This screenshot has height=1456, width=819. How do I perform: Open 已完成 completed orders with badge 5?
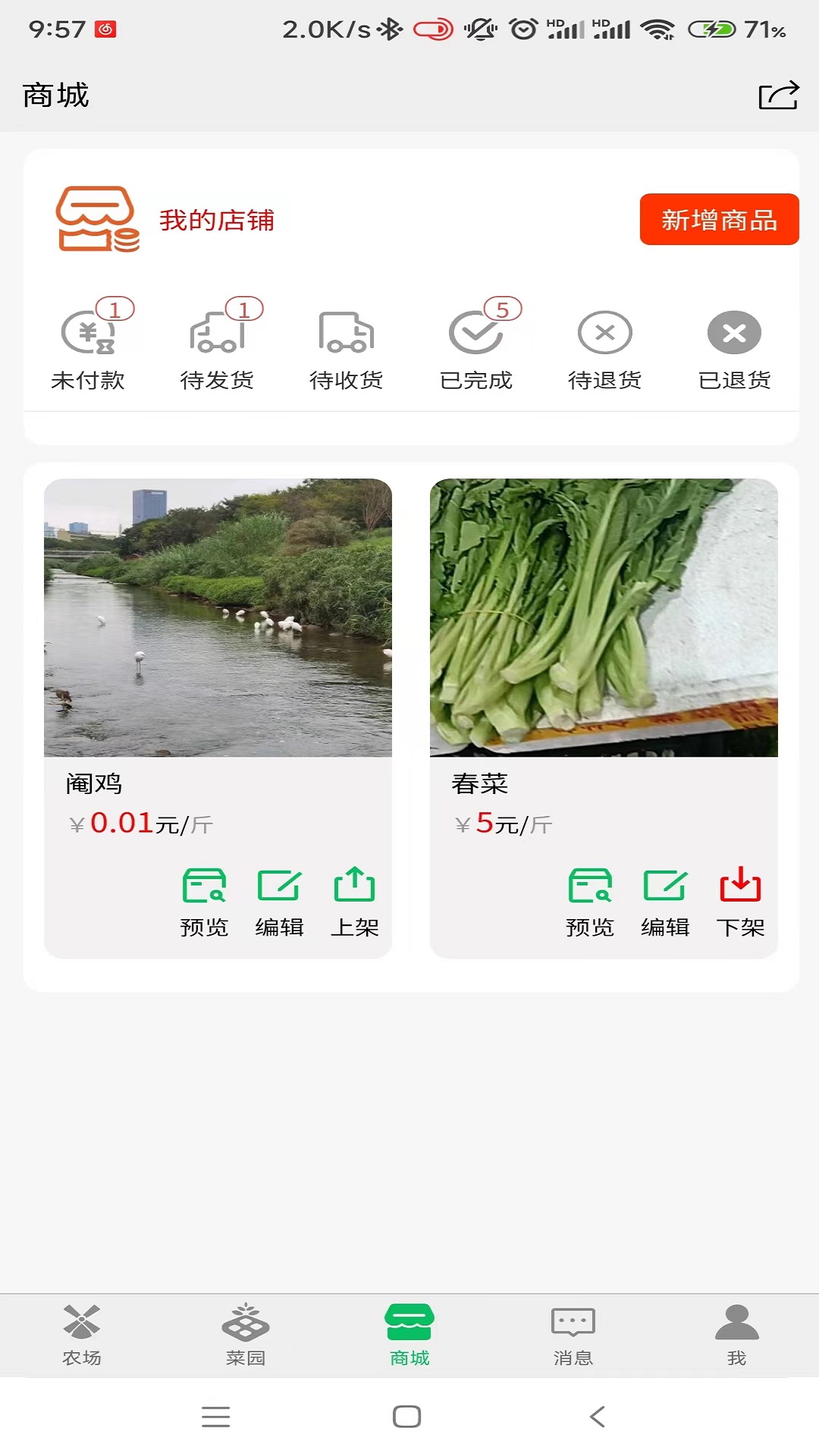(476, 331)
